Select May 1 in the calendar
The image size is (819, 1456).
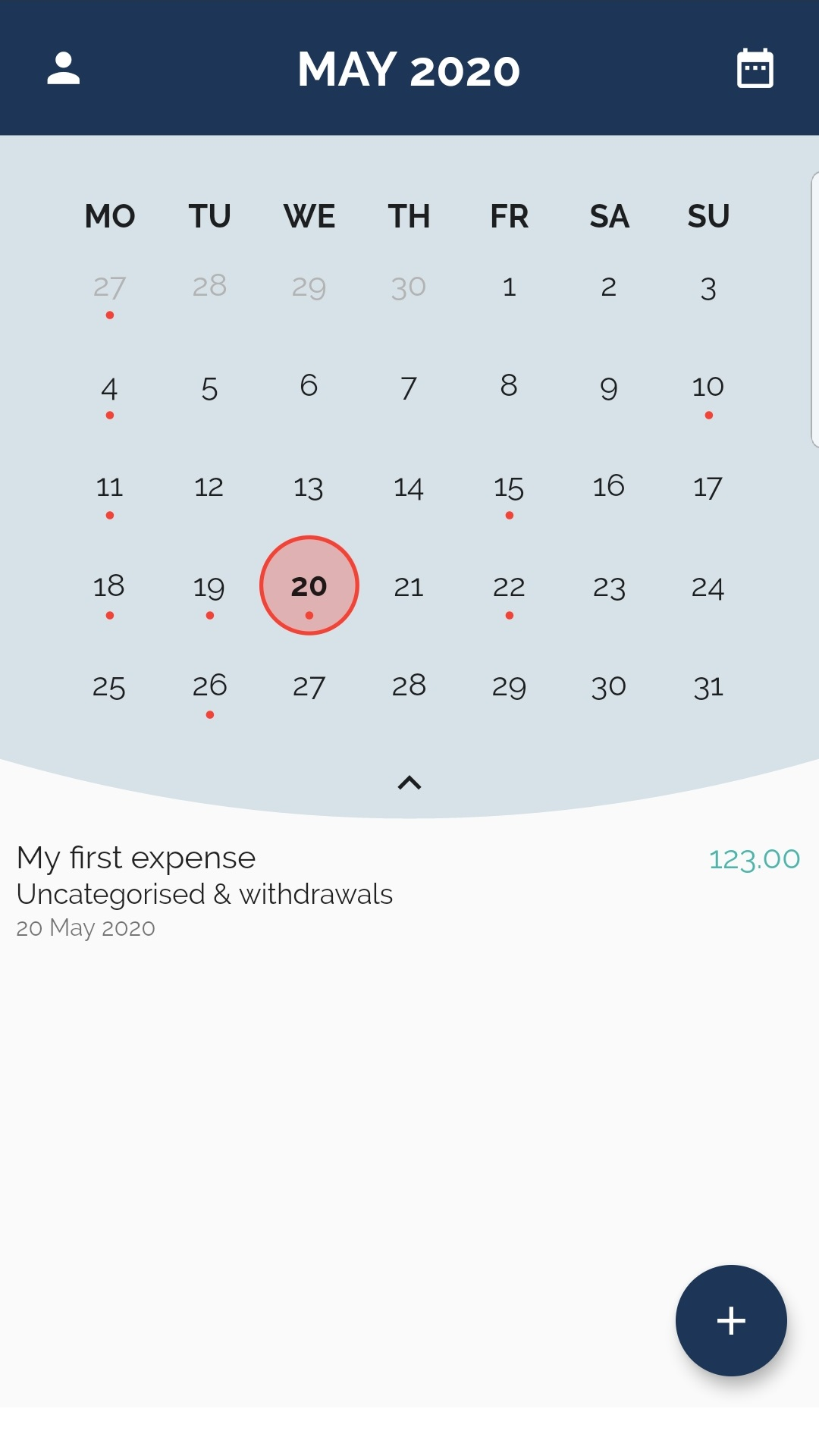pyautogui.click(x=509, y=287)
